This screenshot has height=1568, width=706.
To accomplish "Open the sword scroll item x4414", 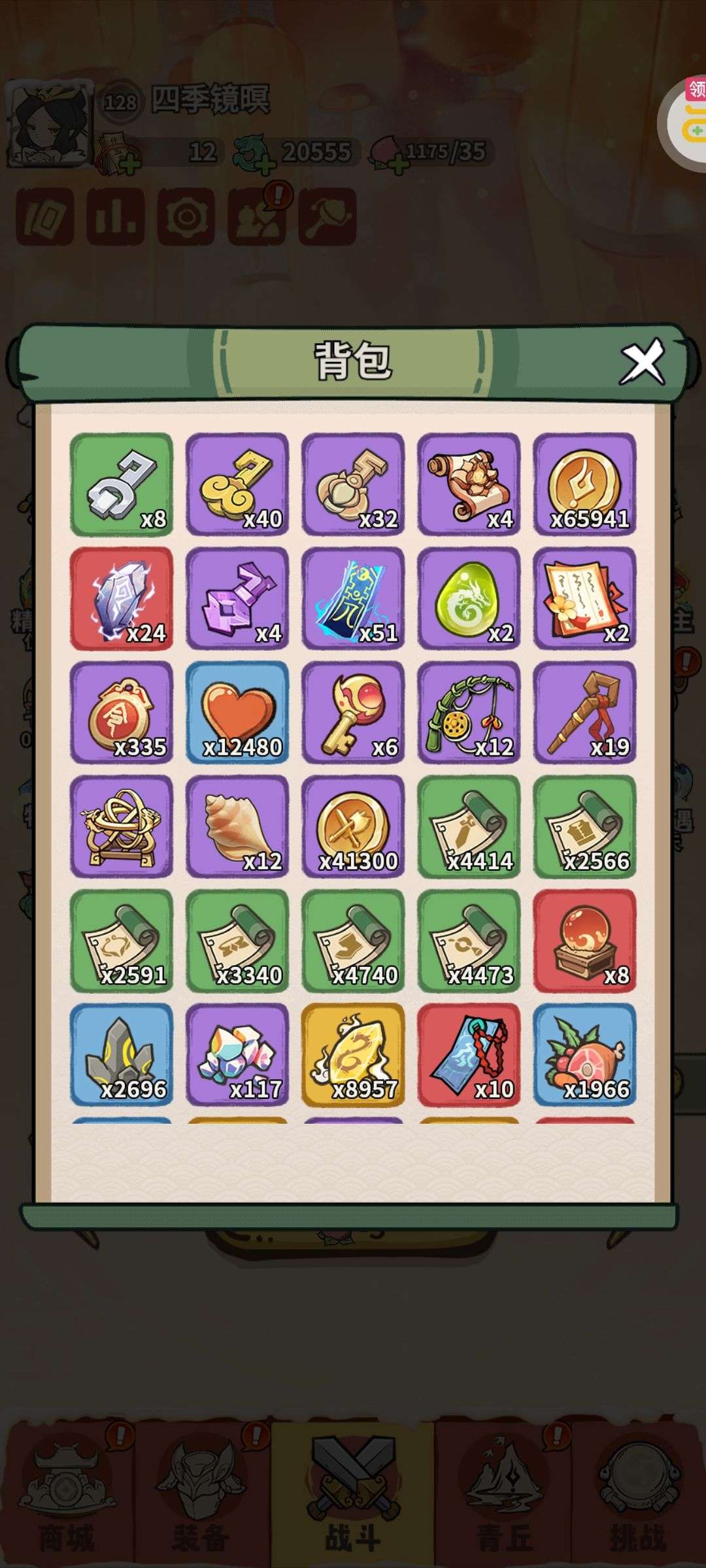I will [469, 826].
